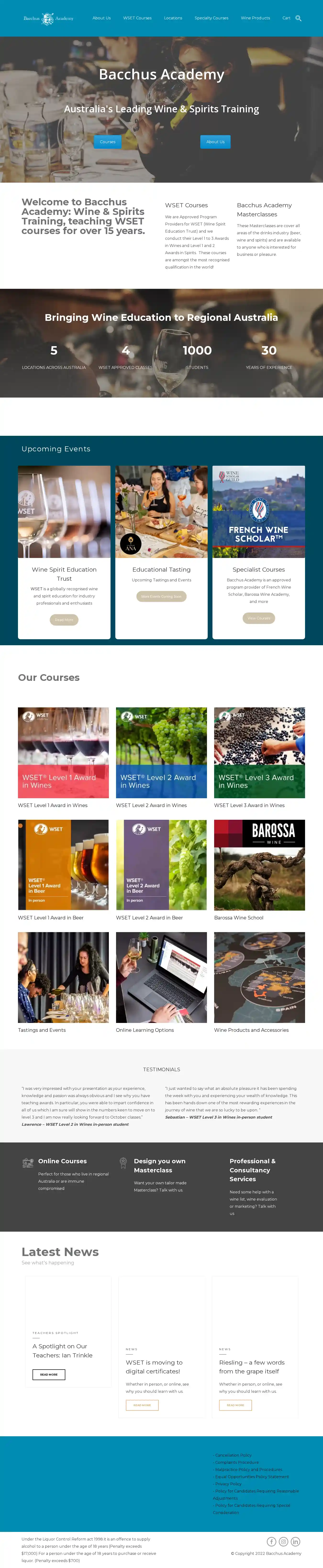
Task: Read more about Ian Trinkle spotlight
Action: (49, 1374)
